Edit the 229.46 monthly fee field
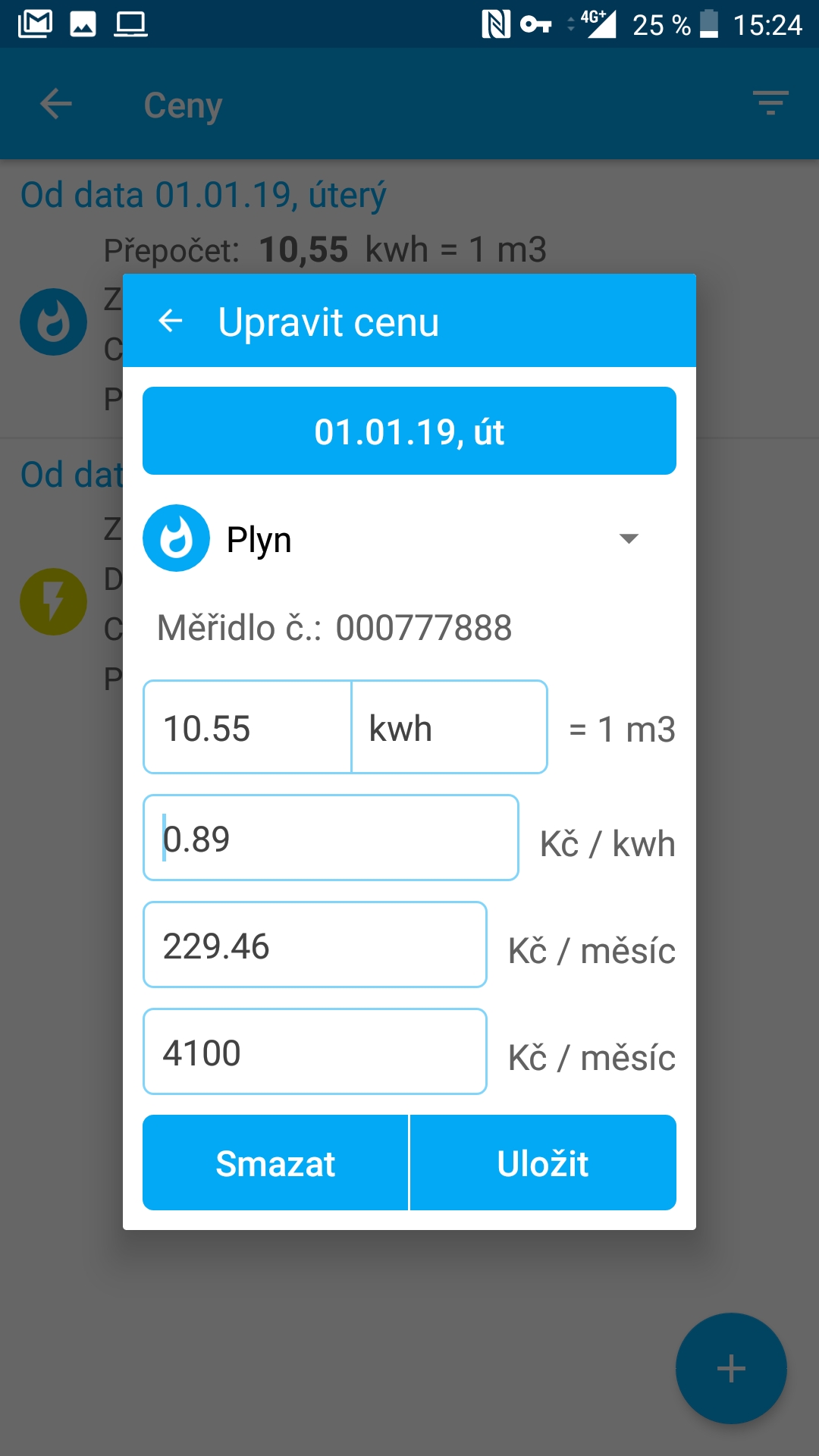Screen dimensions: 819x1456 click(x=315, y=945)
